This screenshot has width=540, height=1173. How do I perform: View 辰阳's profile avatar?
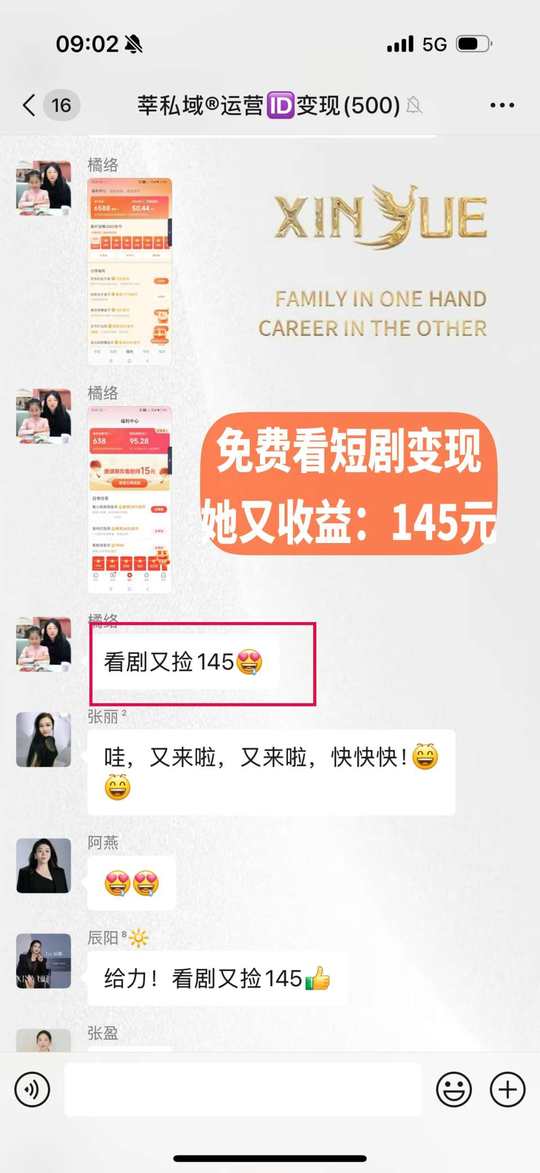(x=43, y=961)
